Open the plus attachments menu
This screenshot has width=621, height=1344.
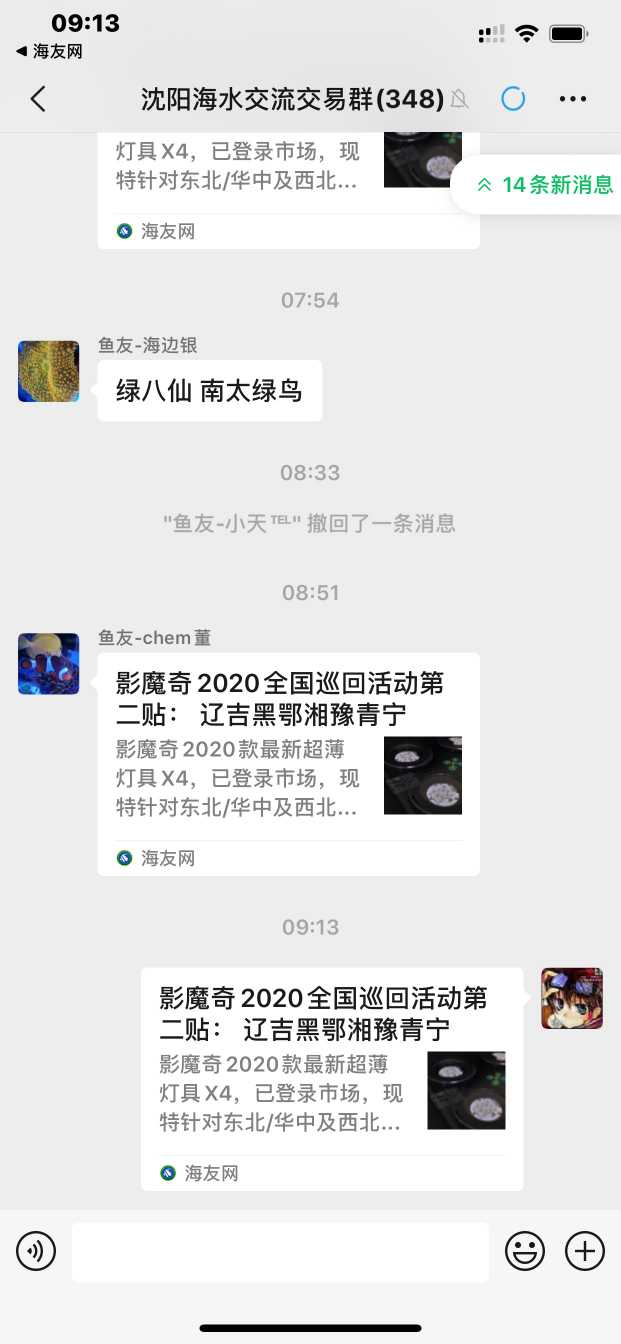[x=585, y=1251]
